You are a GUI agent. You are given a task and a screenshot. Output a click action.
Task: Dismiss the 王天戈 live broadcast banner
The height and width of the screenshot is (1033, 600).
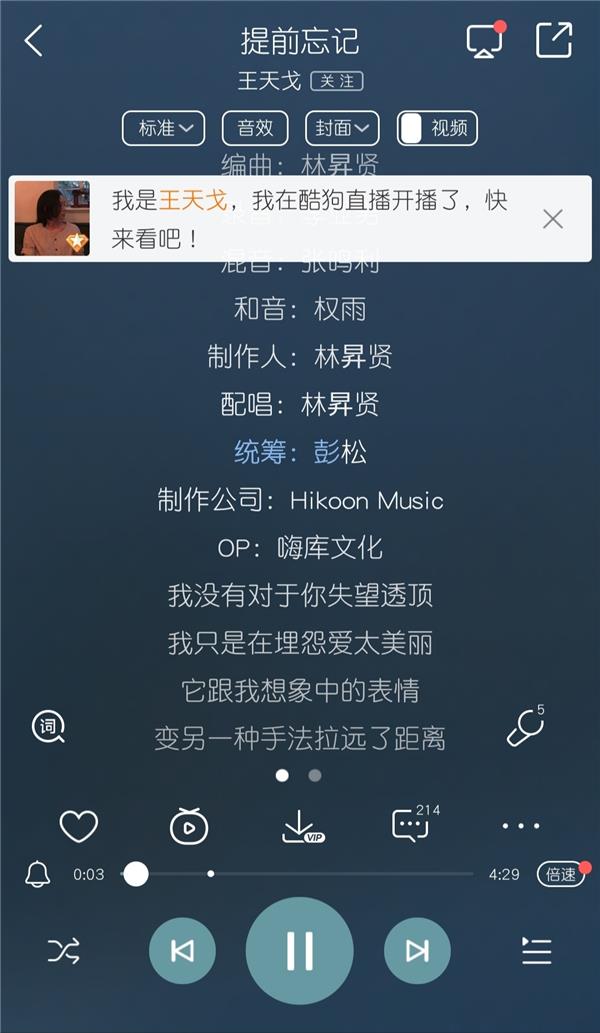pos(553,219)
